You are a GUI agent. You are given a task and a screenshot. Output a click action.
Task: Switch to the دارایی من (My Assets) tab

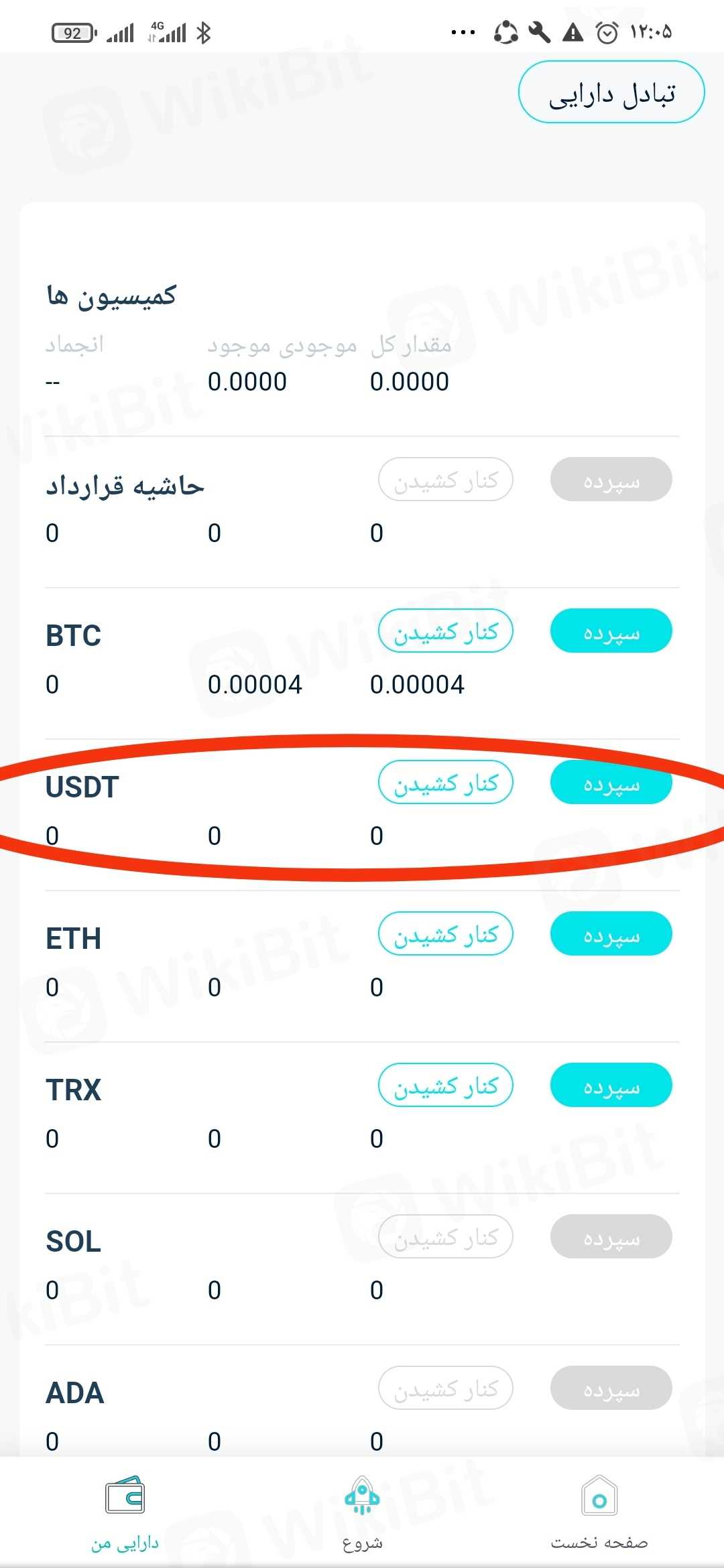(125, 1513)
